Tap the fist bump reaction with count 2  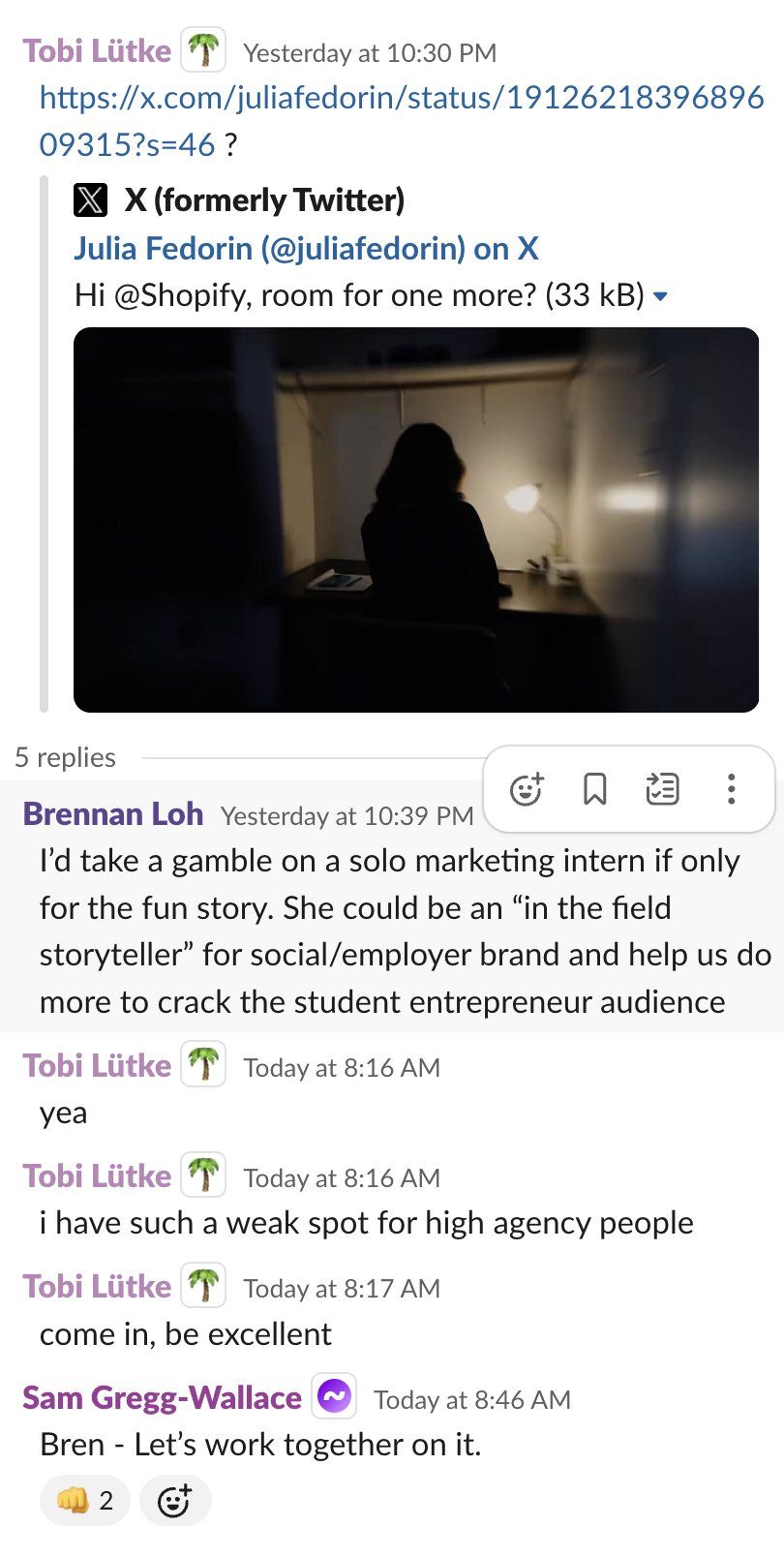85,1501
